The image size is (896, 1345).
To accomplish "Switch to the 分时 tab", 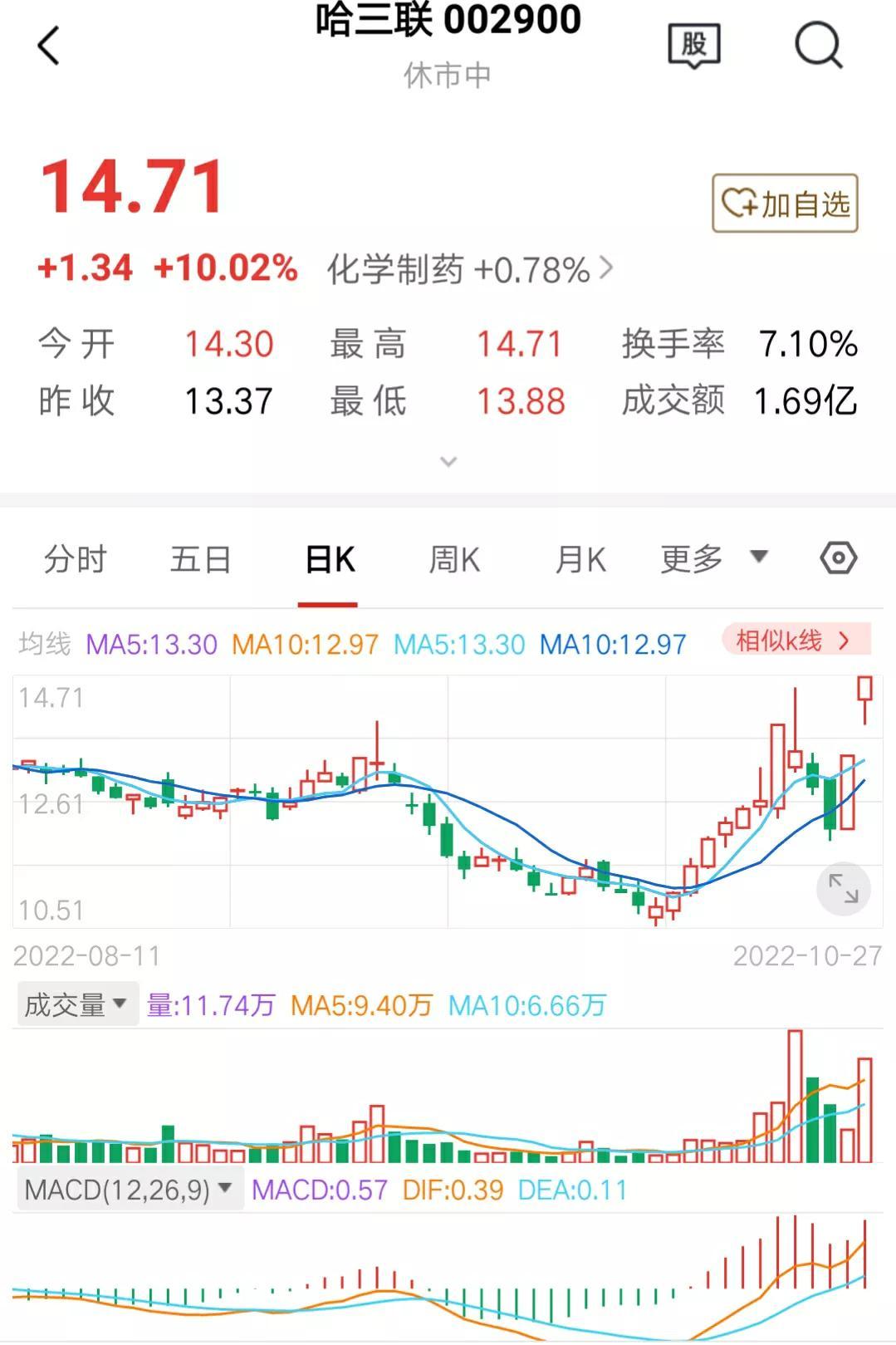I will (76, 559).
